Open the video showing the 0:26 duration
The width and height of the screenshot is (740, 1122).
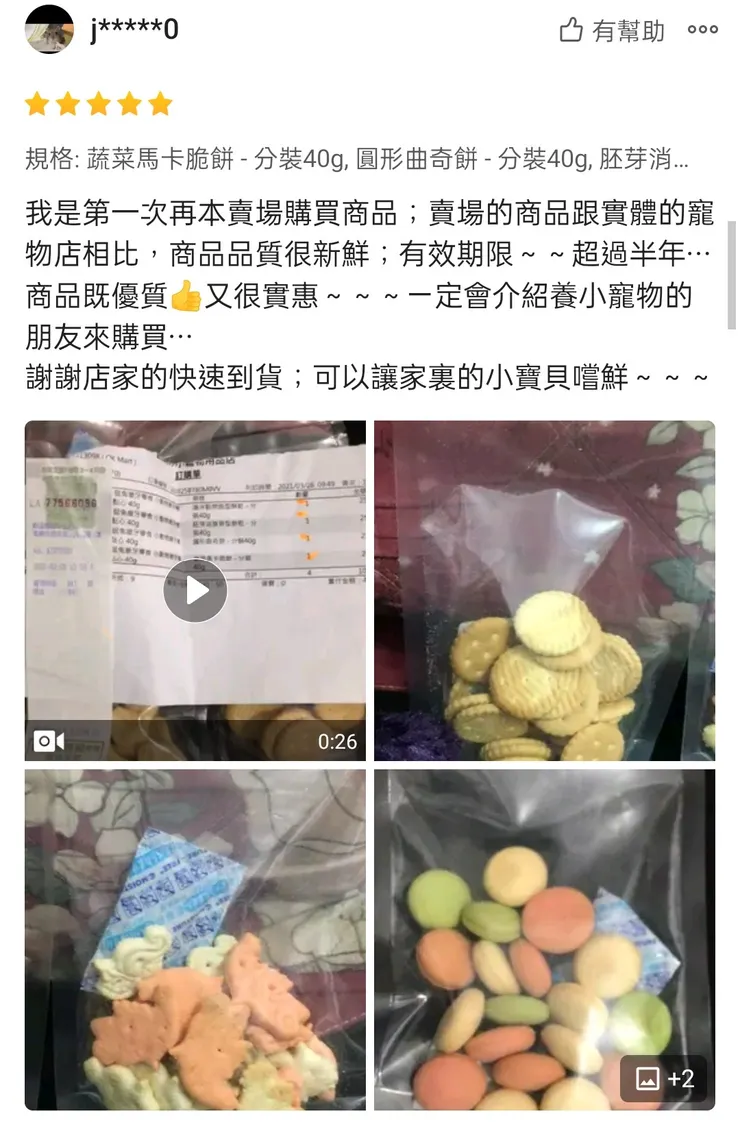click(x=195, y=591)
